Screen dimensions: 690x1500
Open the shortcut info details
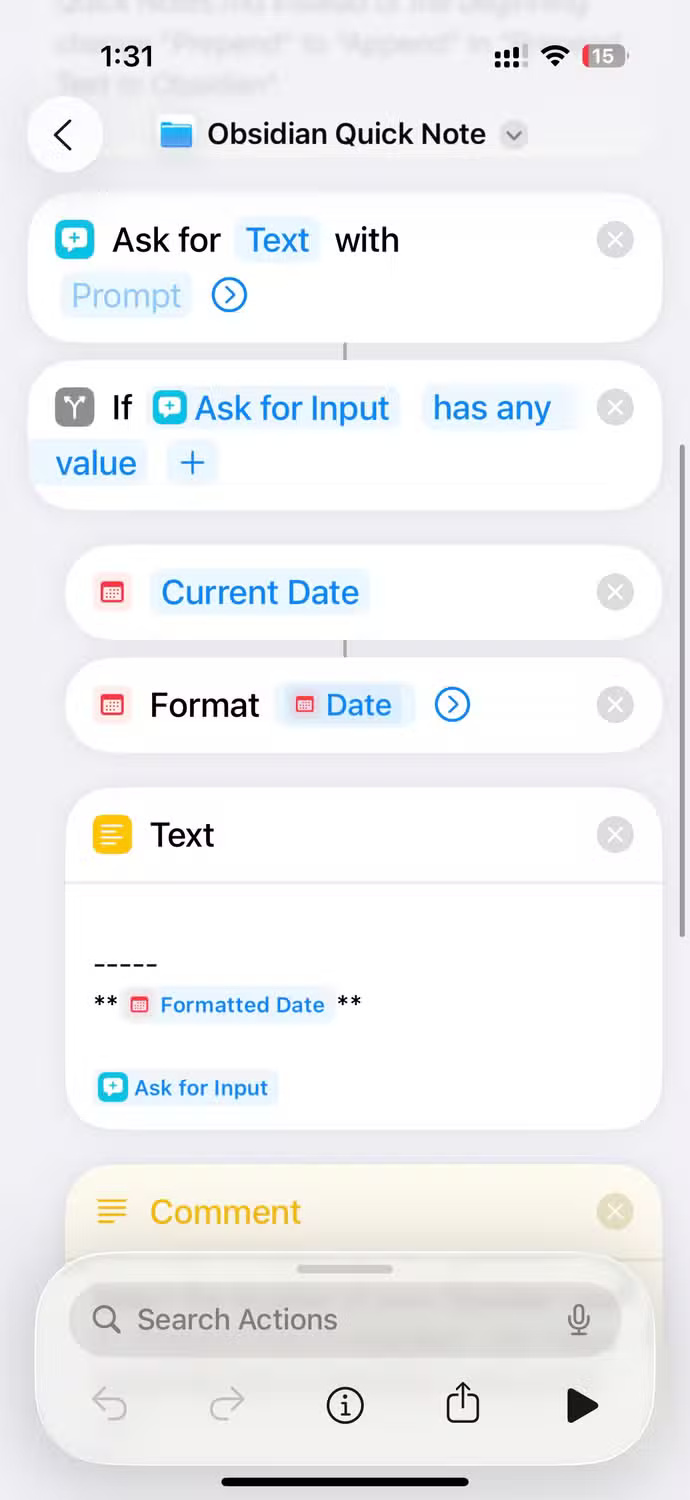click(x=344, y=1406)
